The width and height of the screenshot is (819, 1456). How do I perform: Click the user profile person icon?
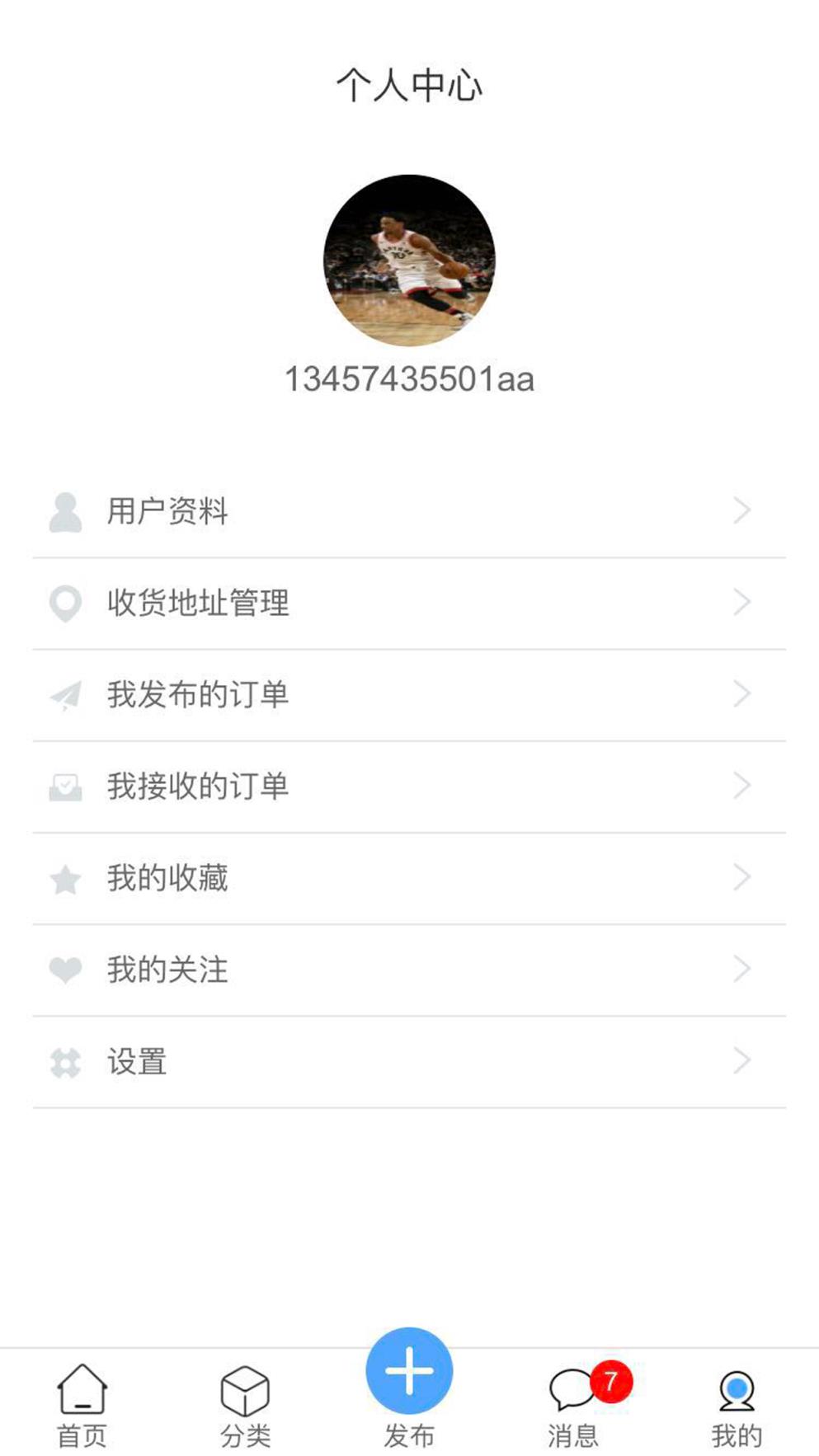click(x=66, y=512)
